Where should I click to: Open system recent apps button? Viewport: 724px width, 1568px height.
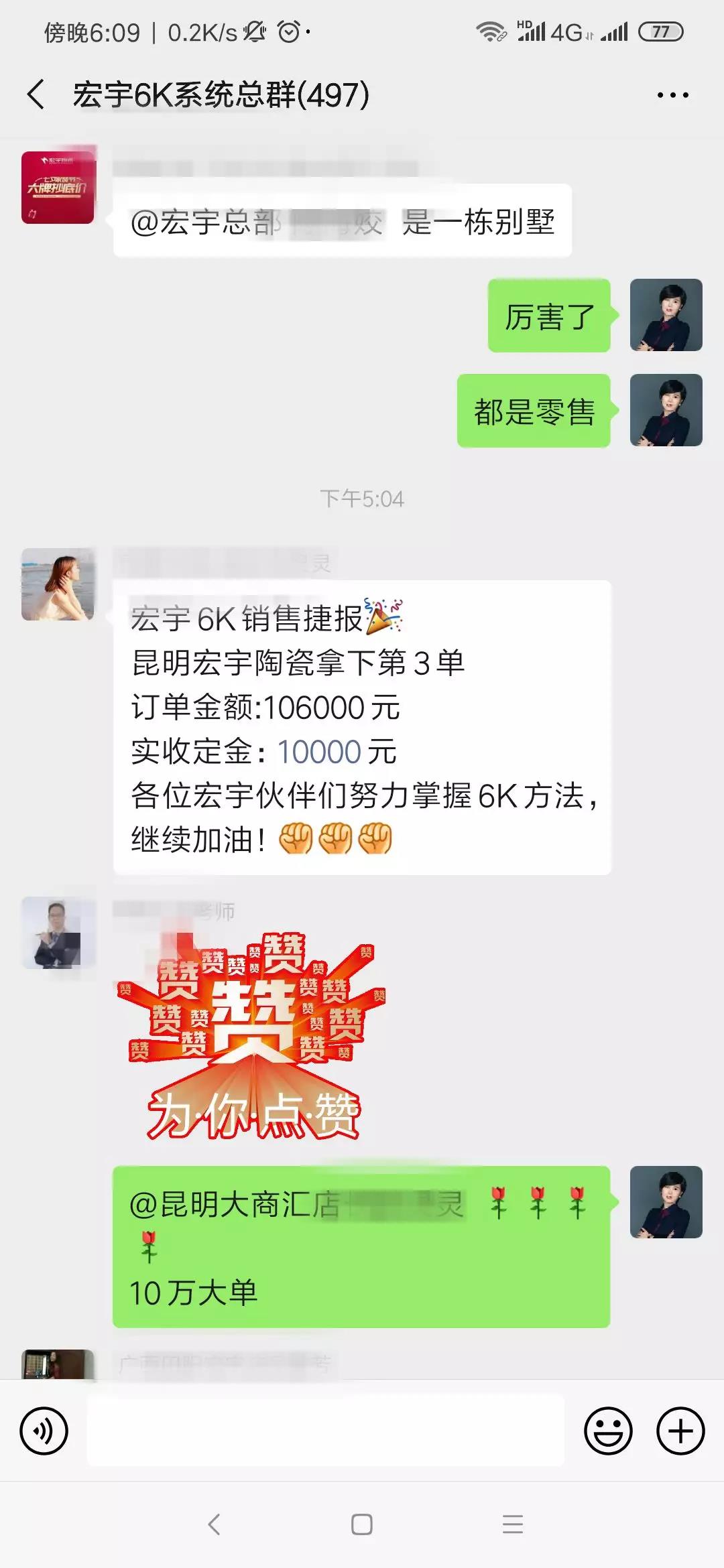512,1524
